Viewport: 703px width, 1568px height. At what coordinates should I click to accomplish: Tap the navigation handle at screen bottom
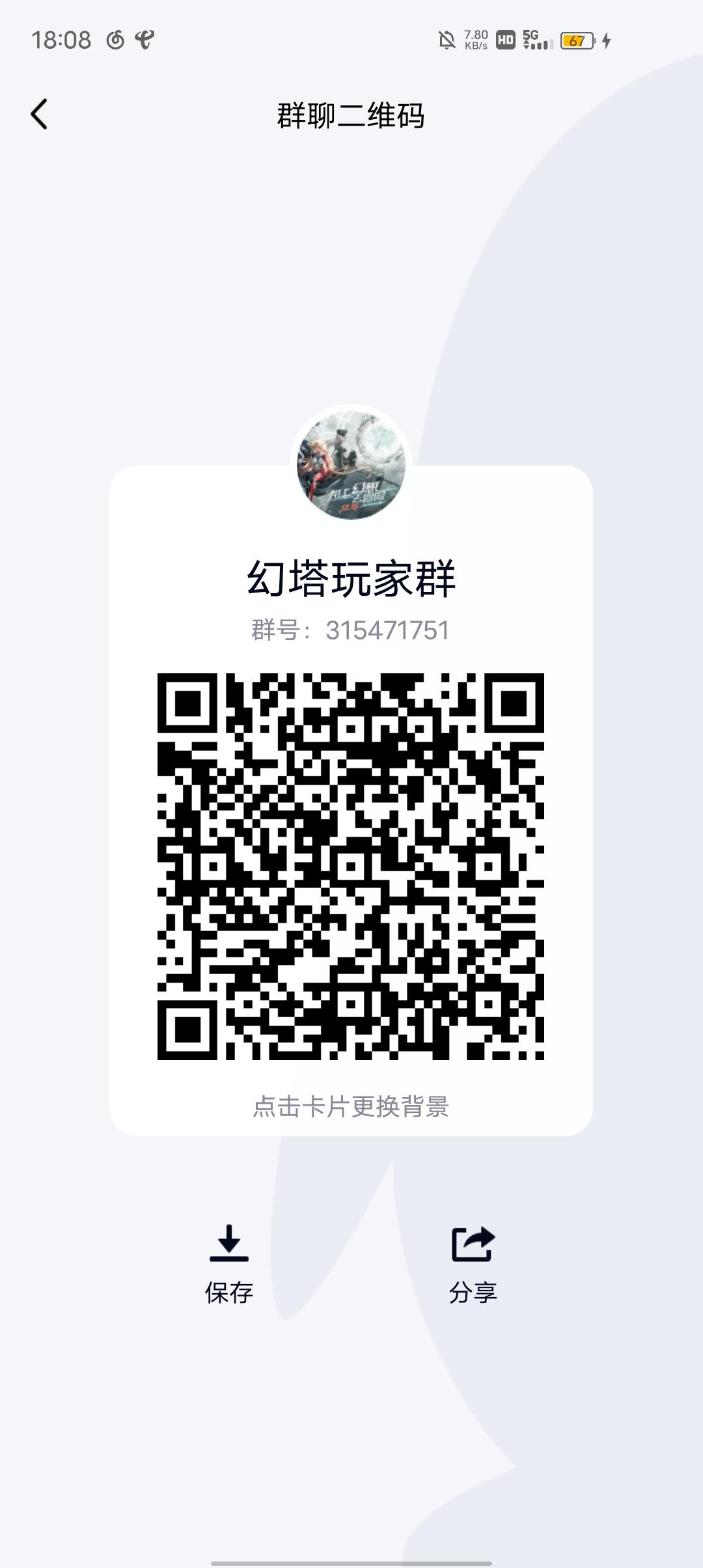tap(351, 1560)
